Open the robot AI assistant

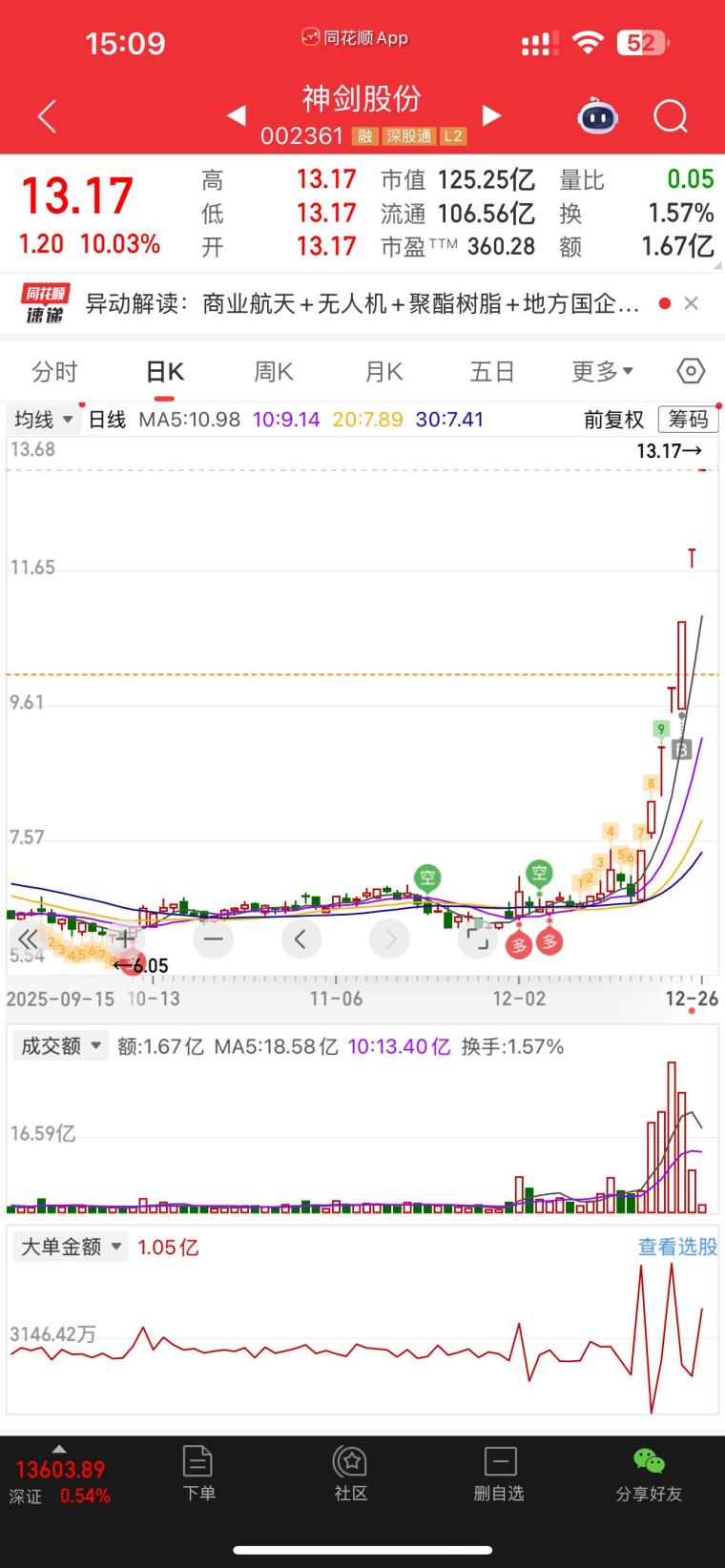tap(598, 116)
